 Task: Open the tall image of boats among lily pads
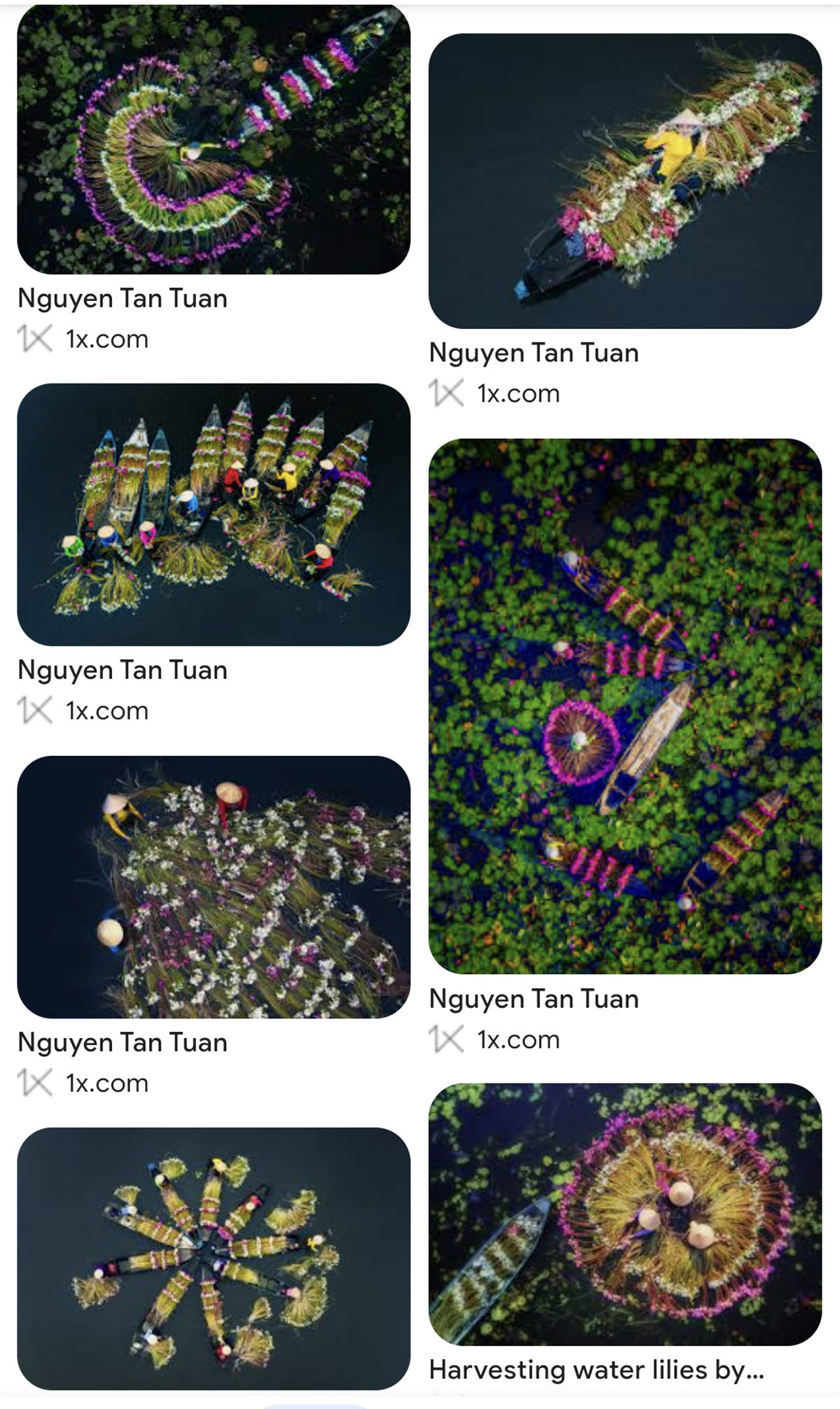624,706
